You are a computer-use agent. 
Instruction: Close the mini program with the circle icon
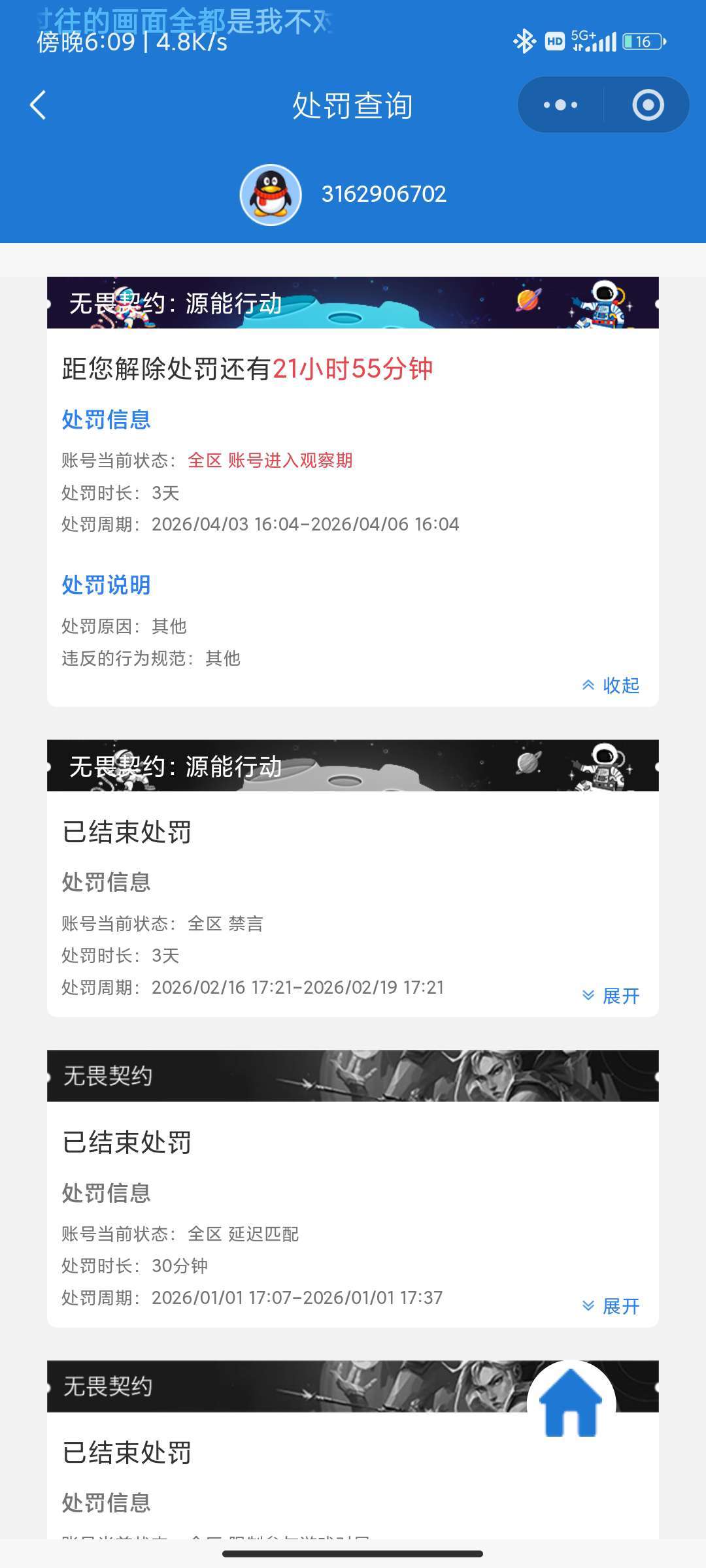click(648, 105)
